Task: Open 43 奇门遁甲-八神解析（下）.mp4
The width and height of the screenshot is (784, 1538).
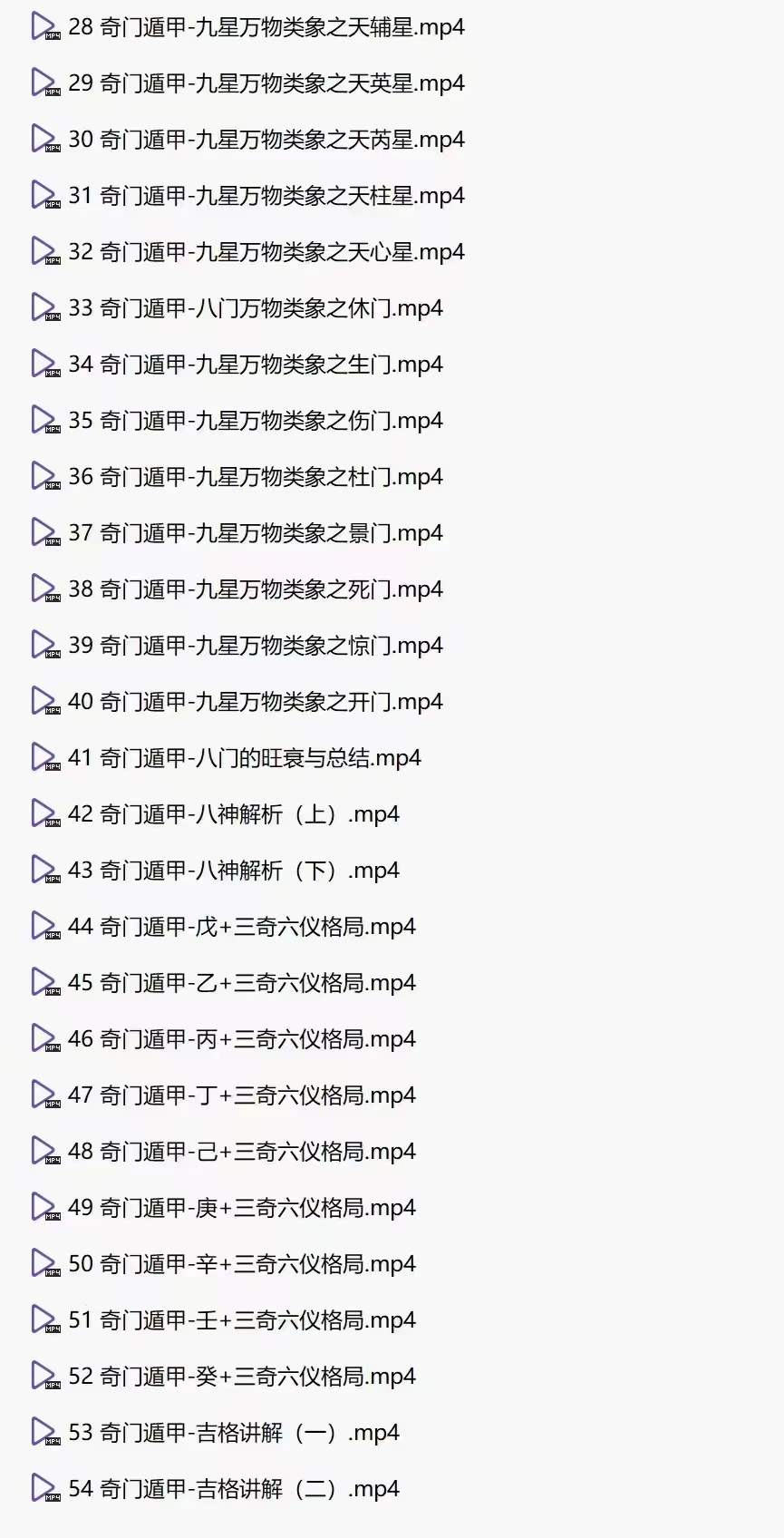Action: [x=234, y=870]
